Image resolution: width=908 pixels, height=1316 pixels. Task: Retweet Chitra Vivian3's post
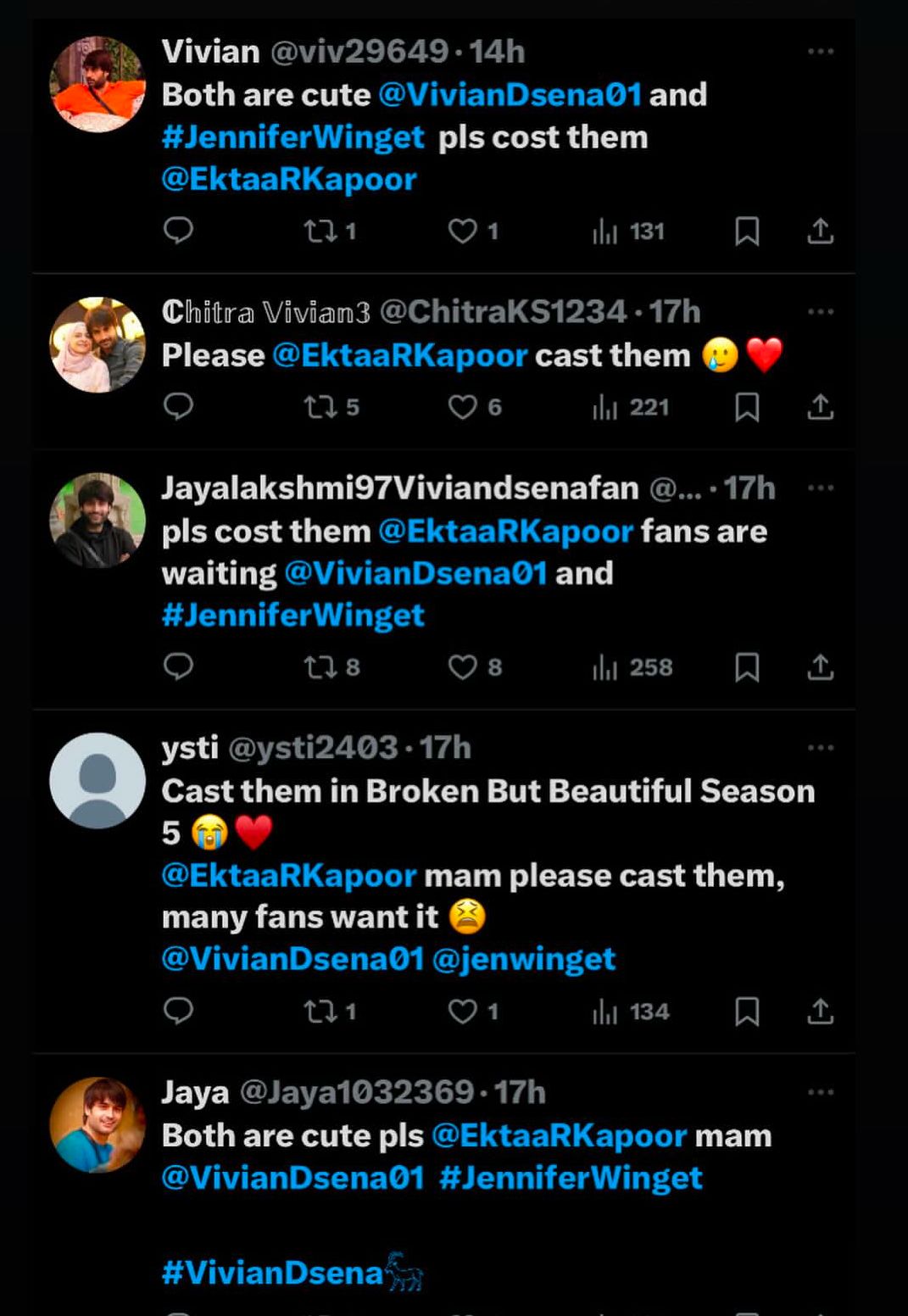[321, 408]
